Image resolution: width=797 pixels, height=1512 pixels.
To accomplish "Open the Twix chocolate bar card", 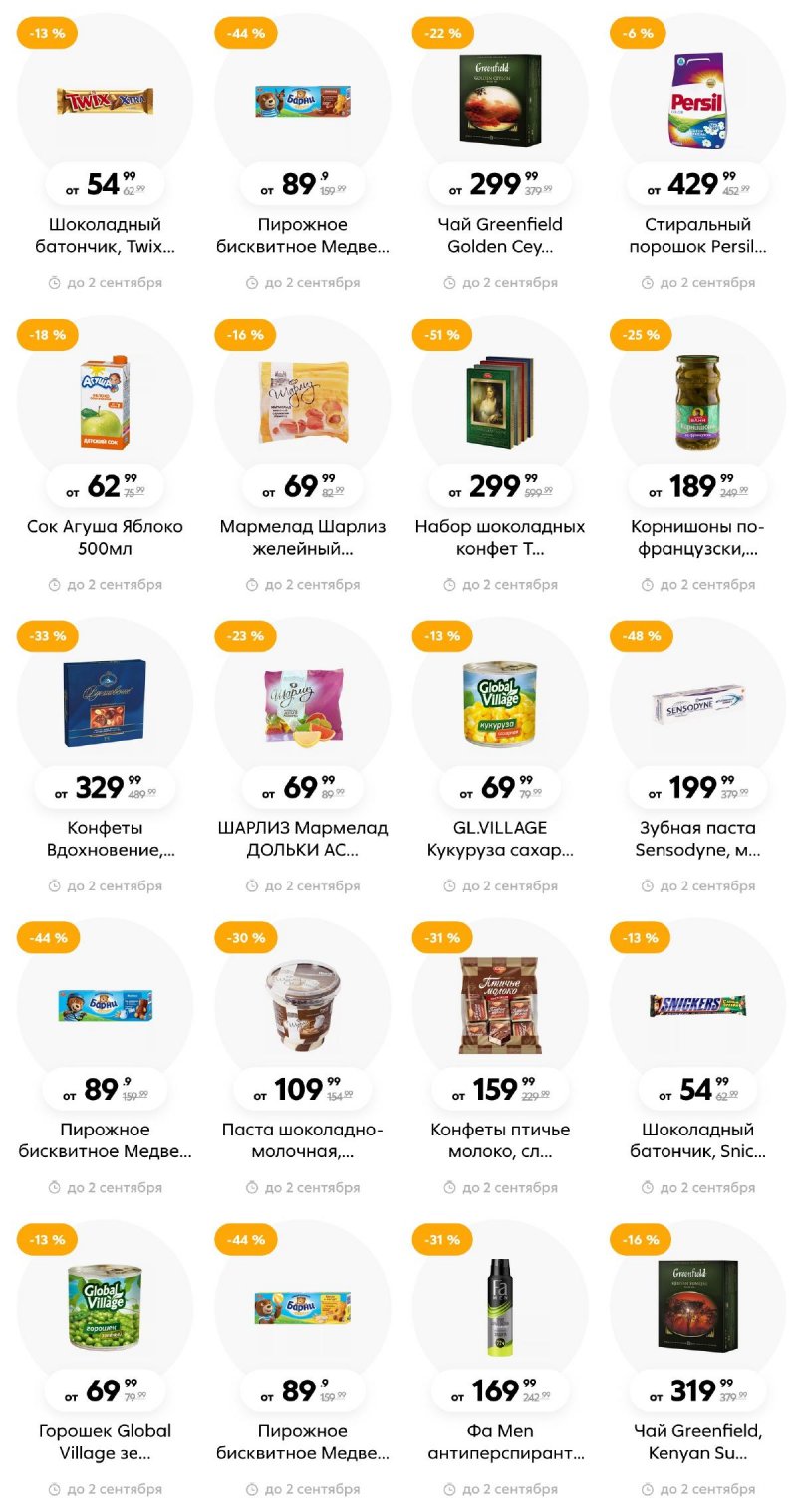I will 105,100.
